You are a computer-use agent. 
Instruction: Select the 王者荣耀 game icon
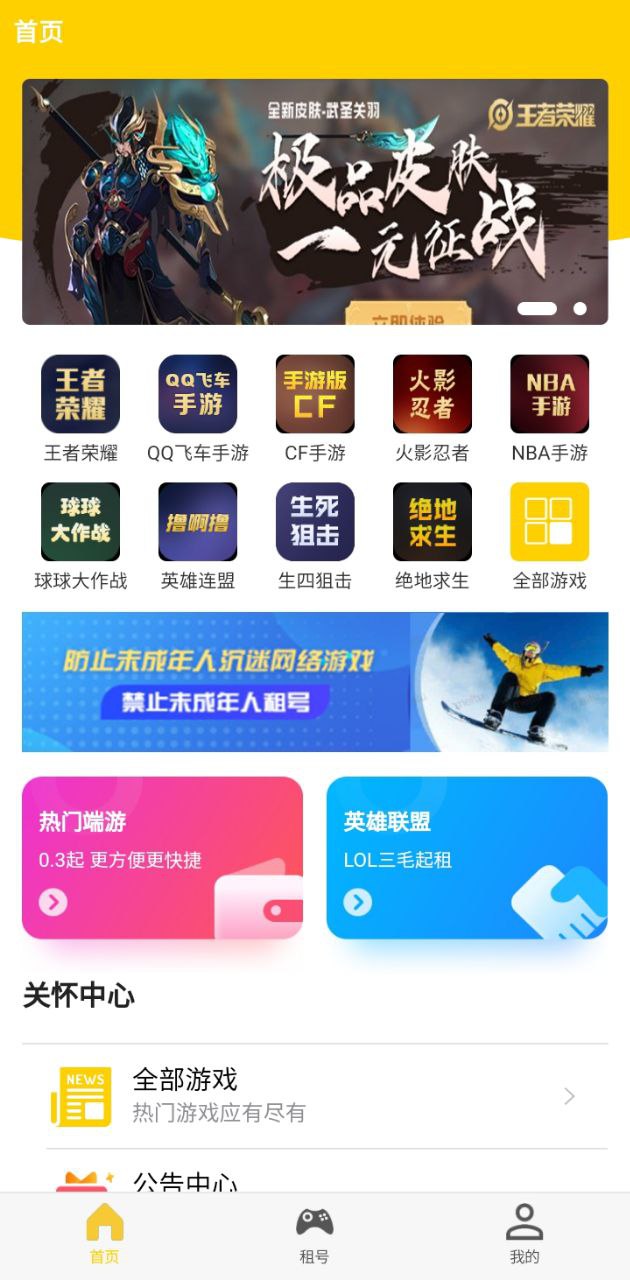click(80, 394)
